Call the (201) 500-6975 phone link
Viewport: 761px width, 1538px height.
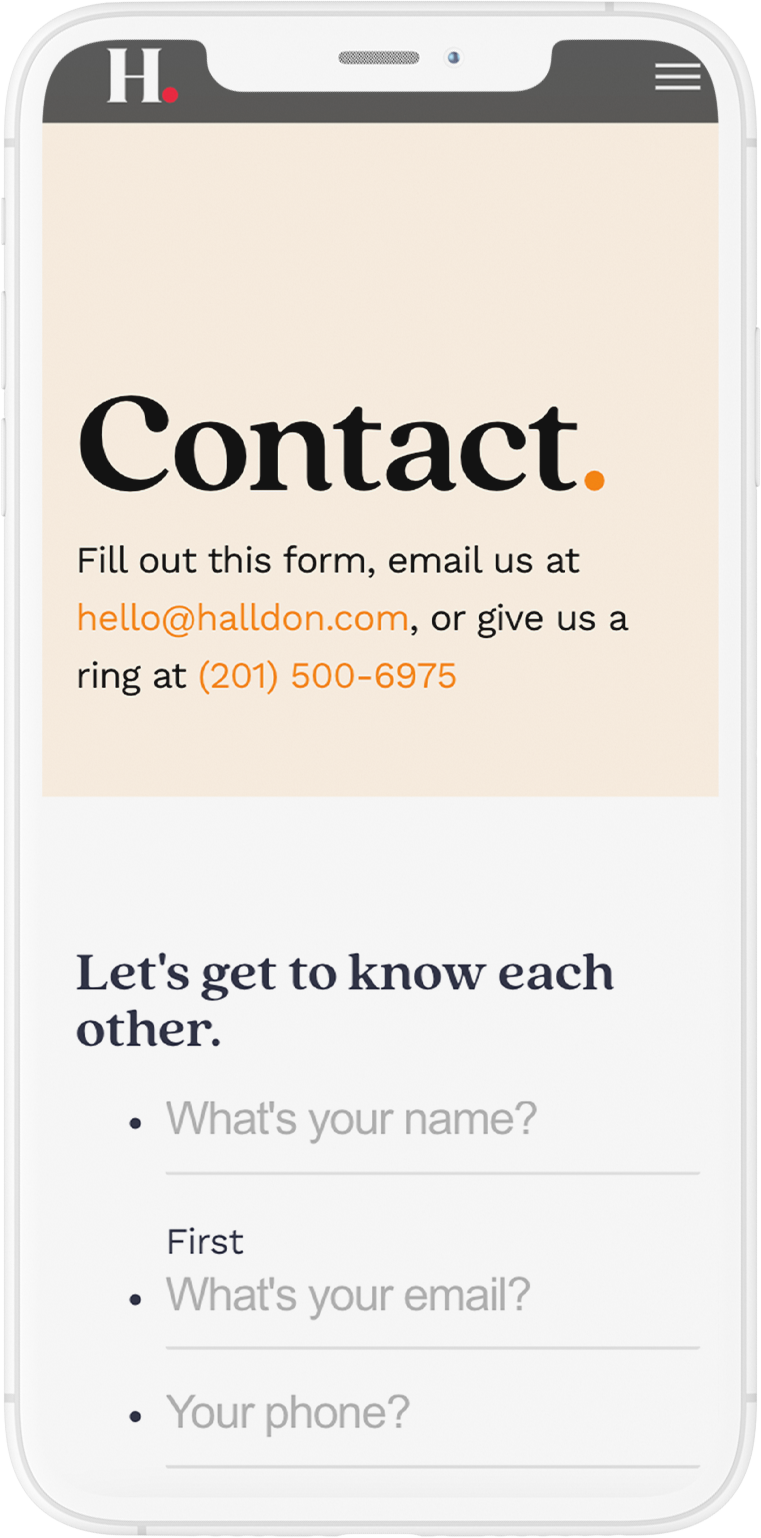click(x=327, y=676)
